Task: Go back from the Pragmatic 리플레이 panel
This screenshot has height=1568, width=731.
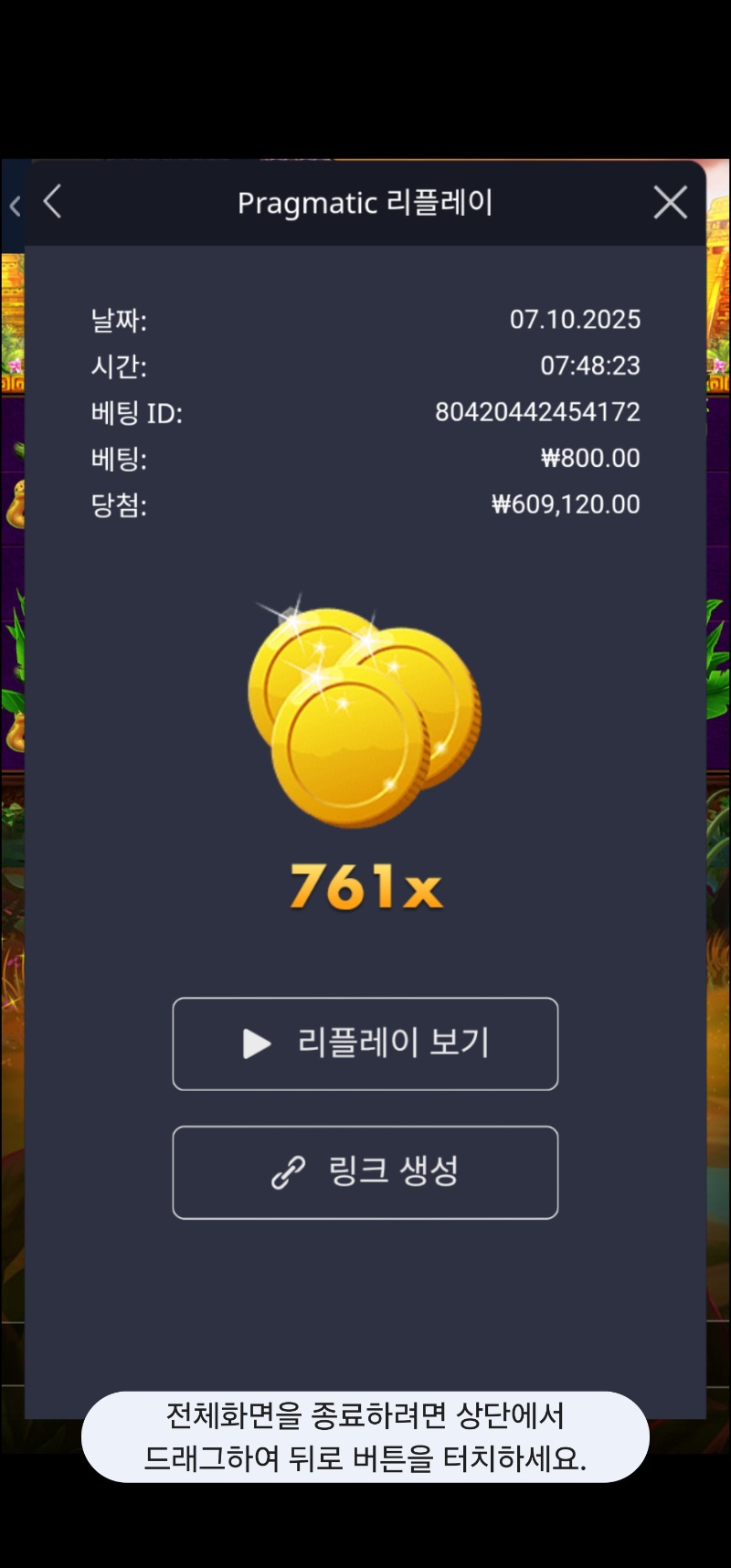Action: [53, 202]
